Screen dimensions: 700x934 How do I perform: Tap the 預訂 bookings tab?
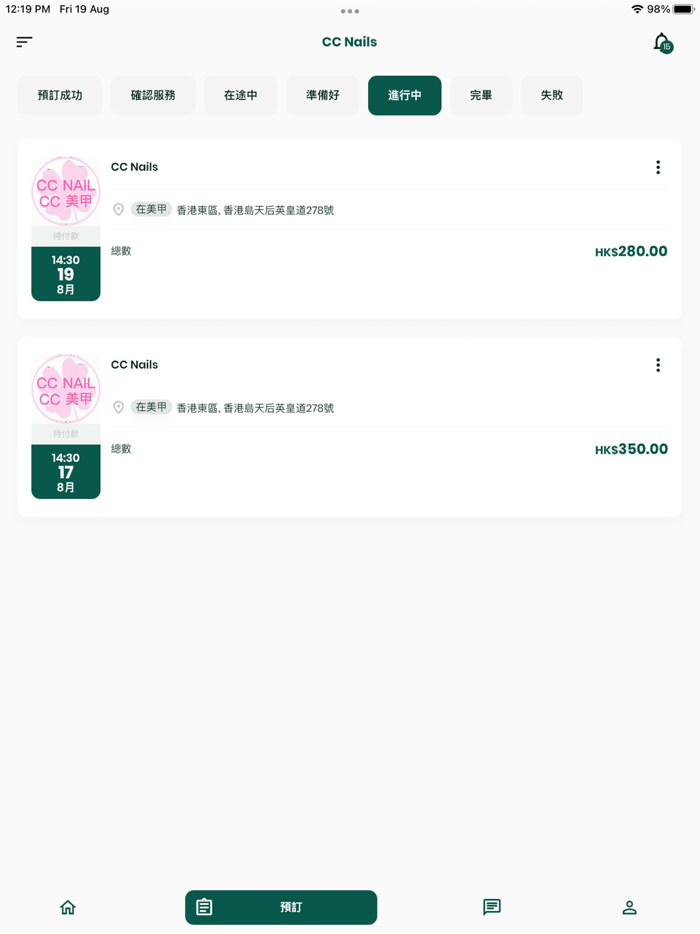pos(281,907)
